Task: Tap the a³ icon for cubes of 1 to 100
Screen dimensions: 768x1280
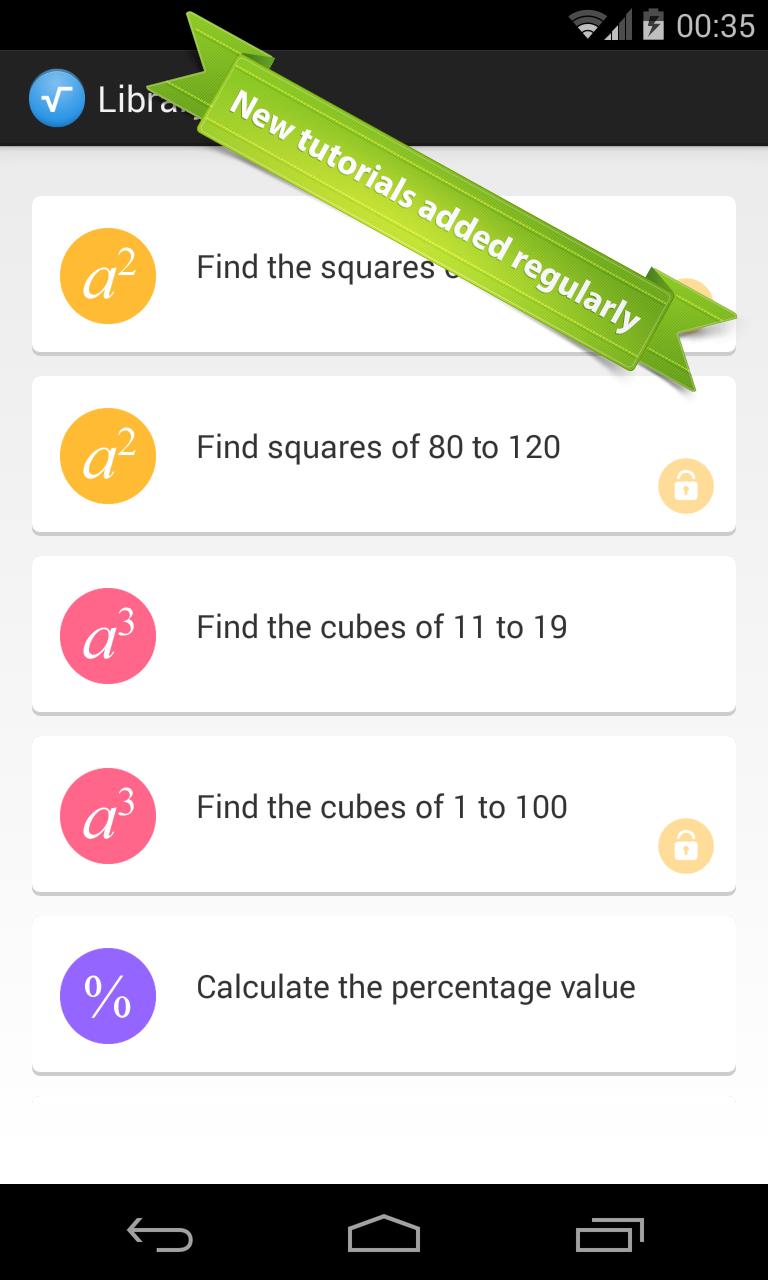Action: tap(108, 816)
